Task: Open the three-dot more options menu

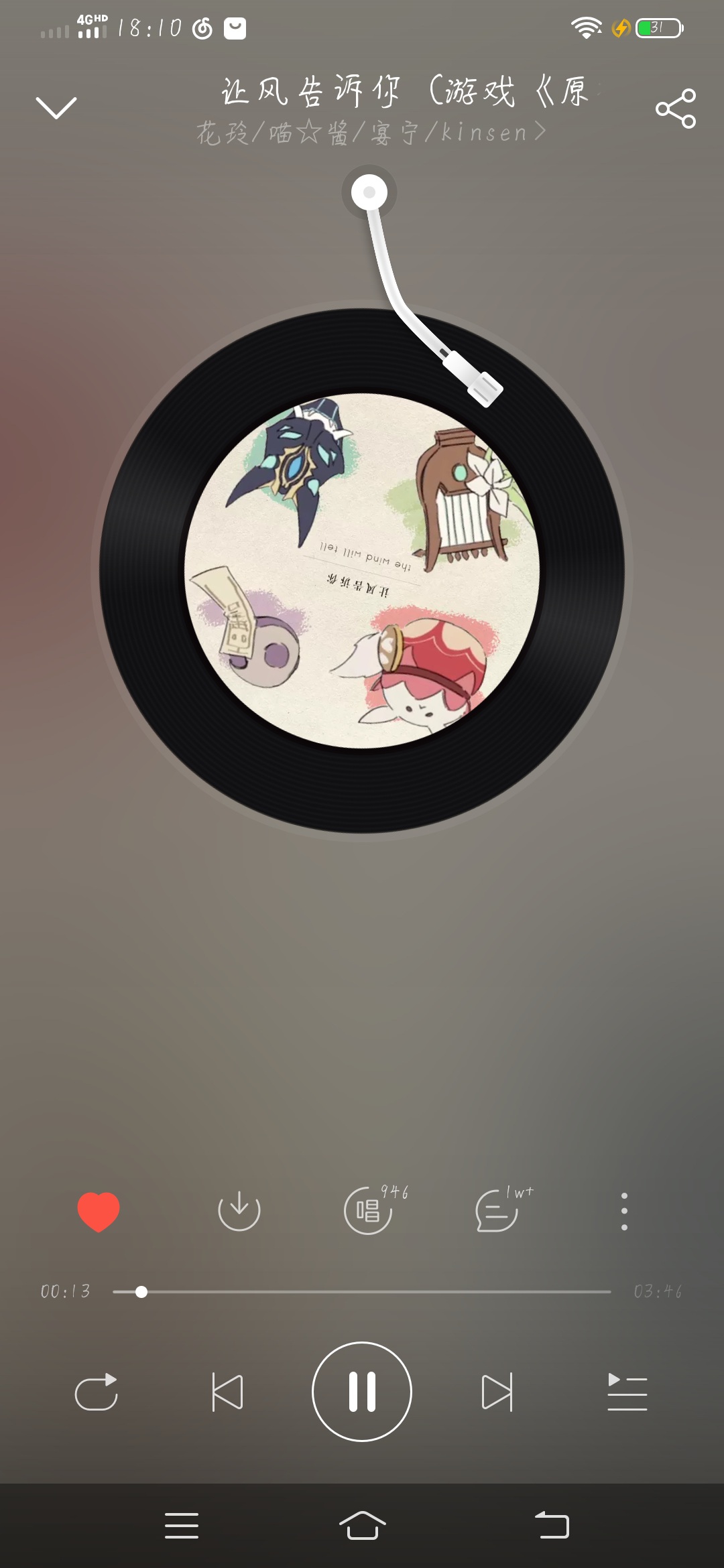Action: (624, 1211)
